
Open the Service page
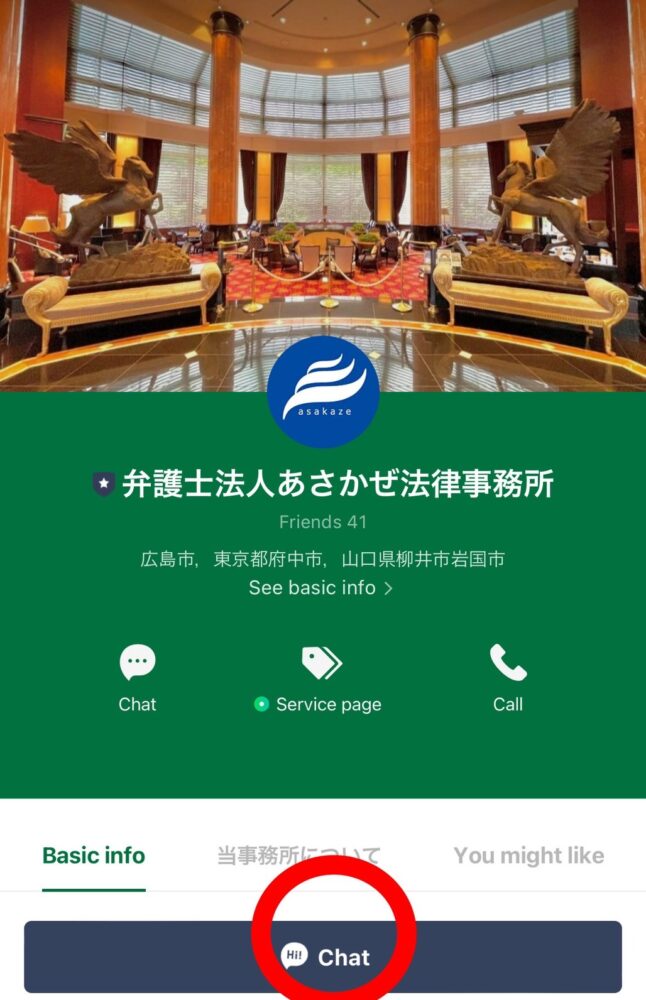click(x=322, y=677)
